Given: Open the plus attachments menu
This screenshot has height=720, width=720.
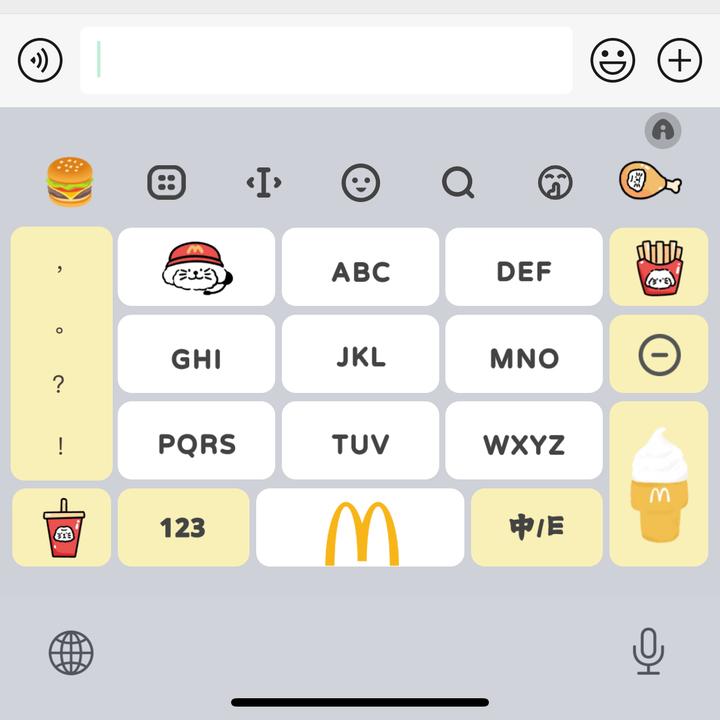Looking at the screenshot, I should click(680, 60).
